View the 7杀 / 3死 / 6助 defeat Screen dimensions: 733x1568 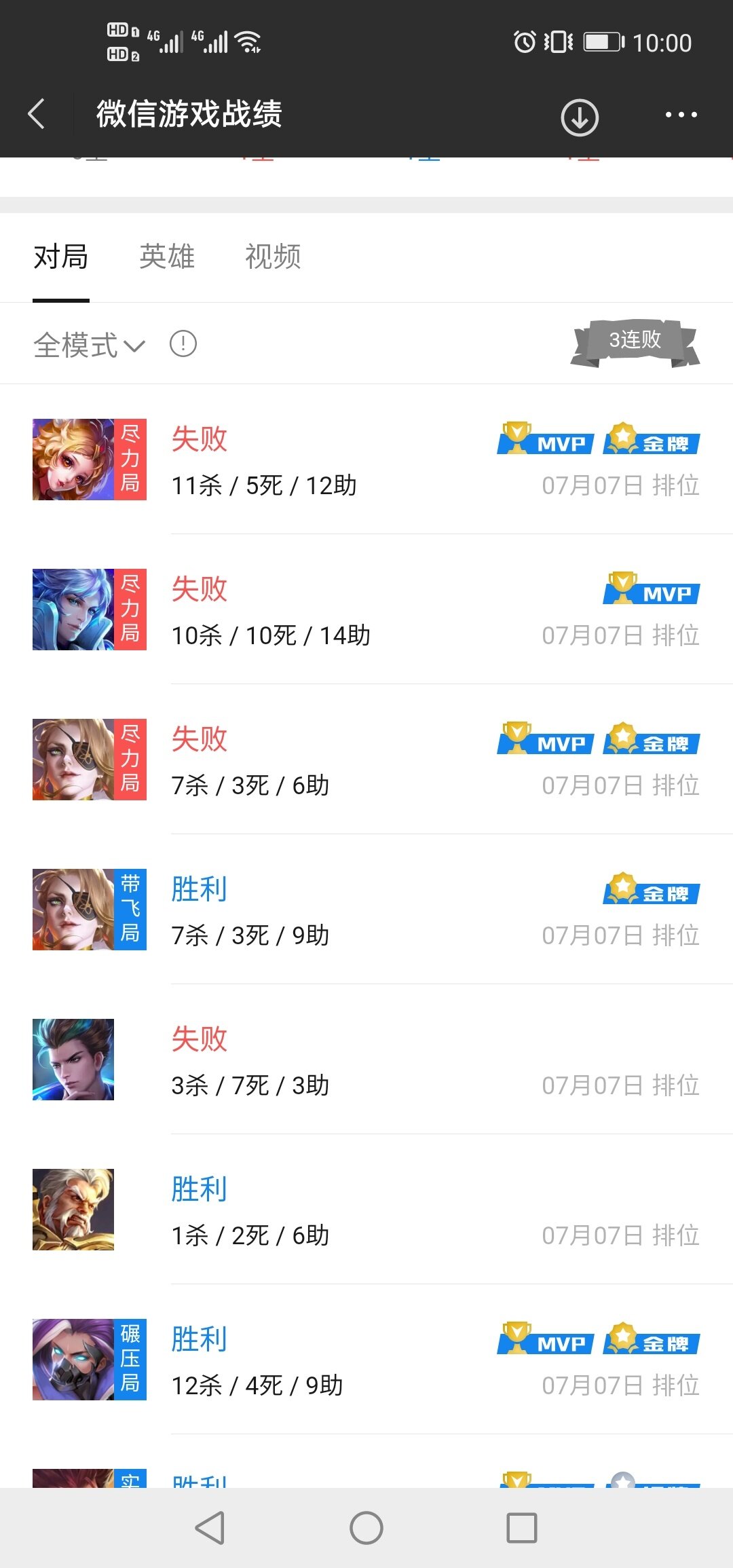click(x=366, y=760)
